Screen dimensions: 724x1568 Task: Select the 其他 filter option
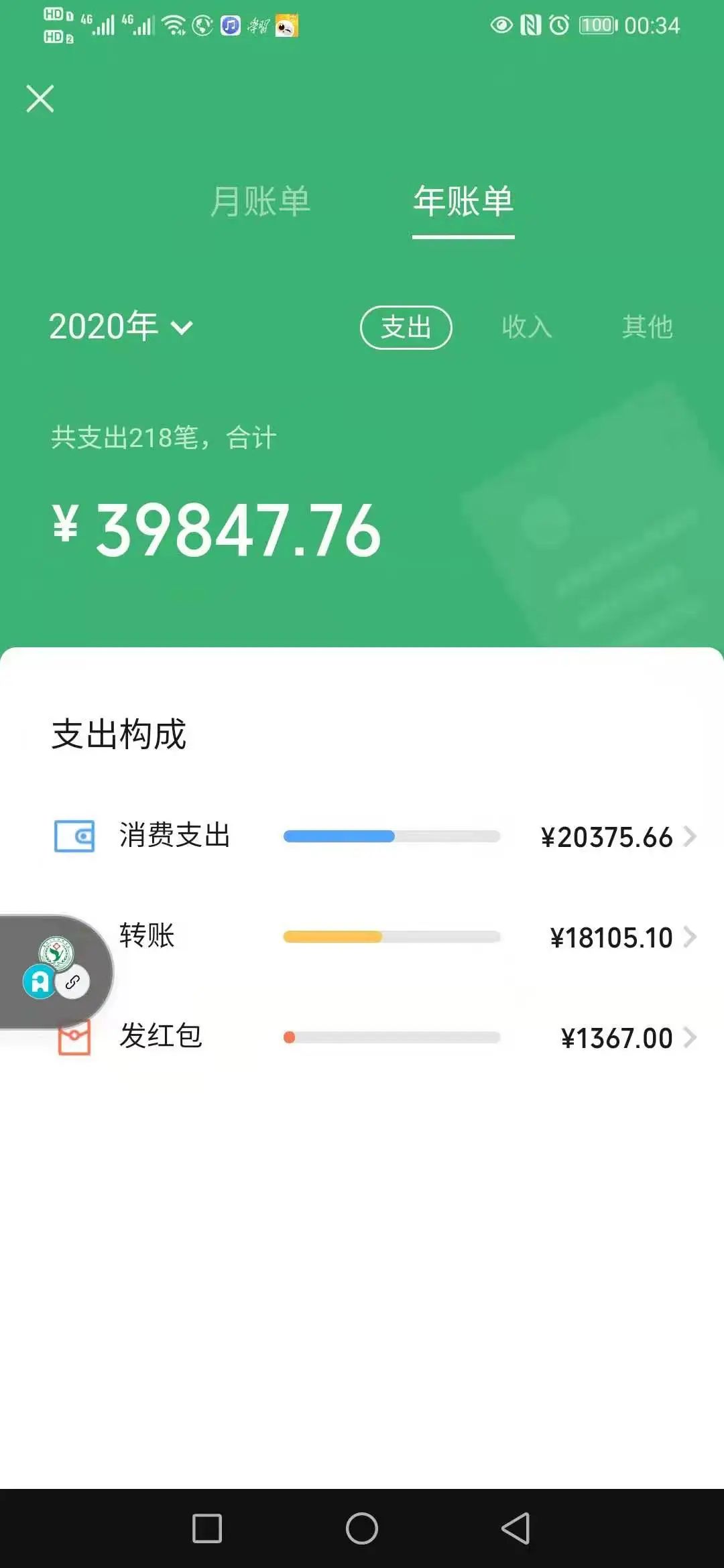tap(648, 328)
